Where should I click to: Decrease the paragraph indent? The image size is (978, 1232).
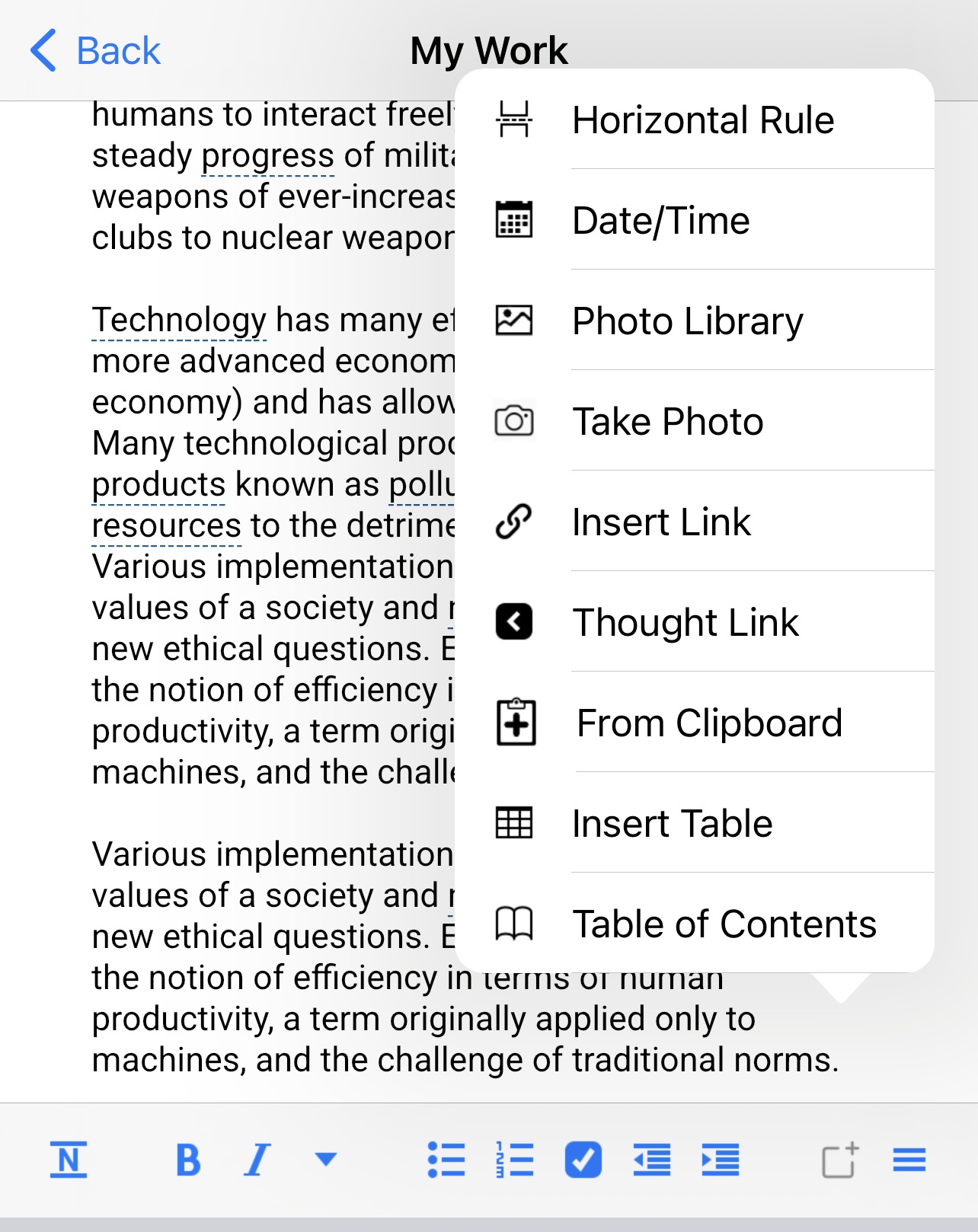pos(652,1160)
